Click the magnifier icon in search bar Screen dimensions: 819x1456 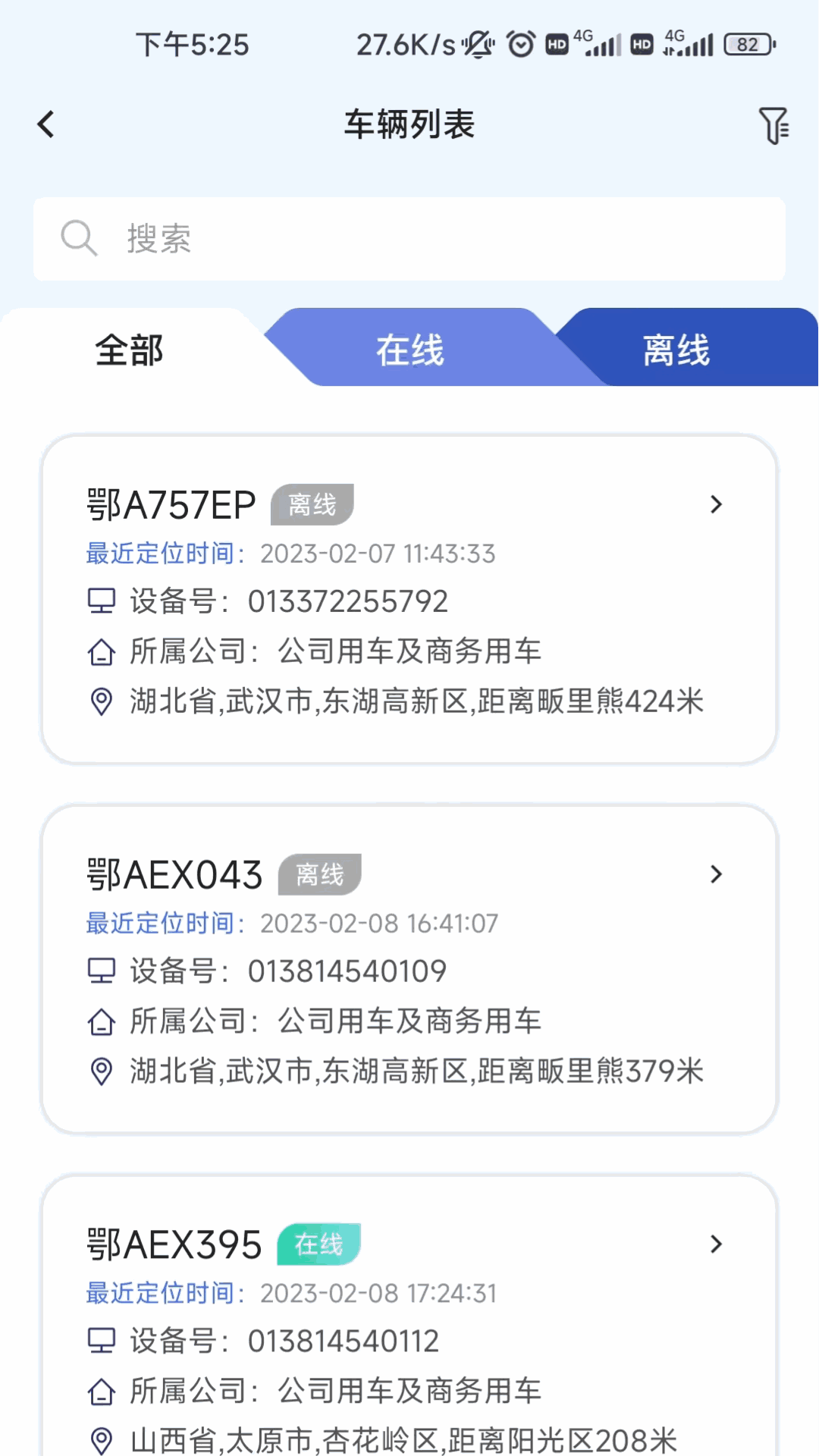click(79, 239)
